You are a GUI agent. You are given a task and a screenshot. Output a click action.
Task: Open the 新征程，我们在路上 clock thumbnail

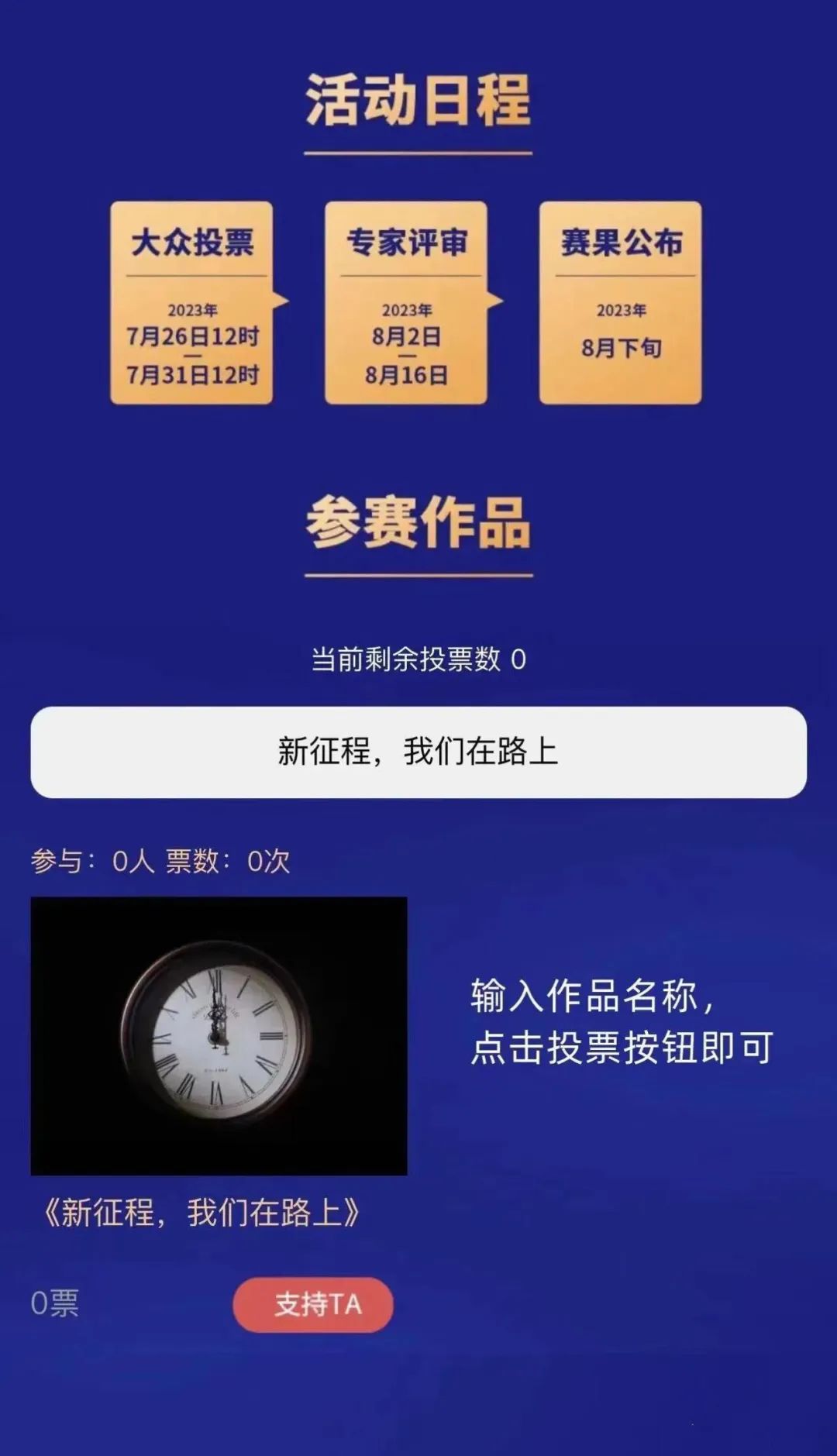tap(219, 1035)
